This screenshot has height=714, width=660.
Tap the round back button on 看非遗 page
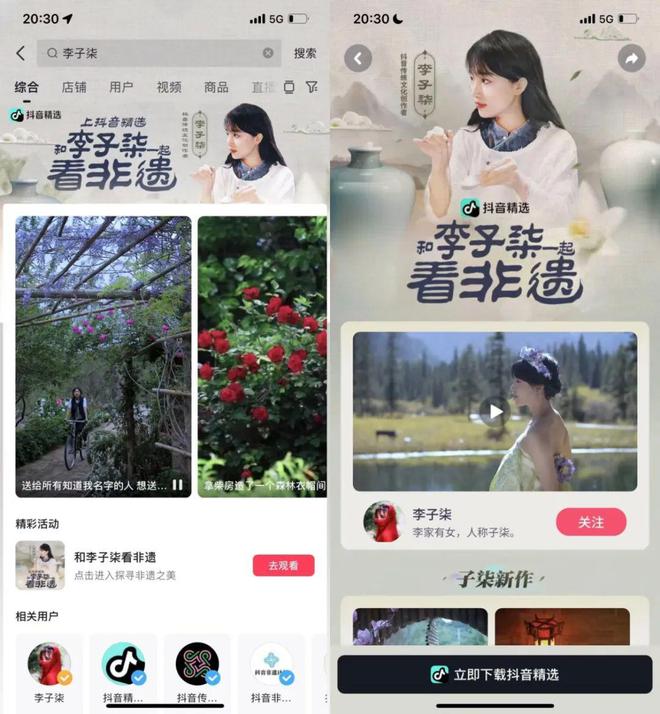pyautogui.click(x=358, y=58)
